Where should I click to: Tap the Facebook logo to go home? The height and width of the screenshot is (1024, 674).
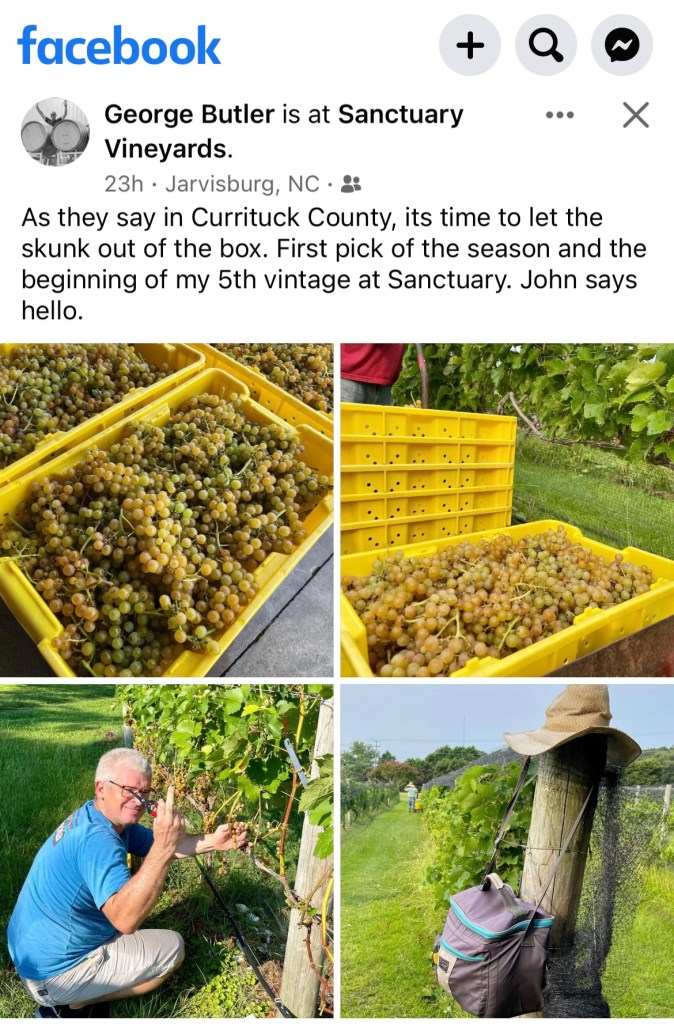coord(119,46)
